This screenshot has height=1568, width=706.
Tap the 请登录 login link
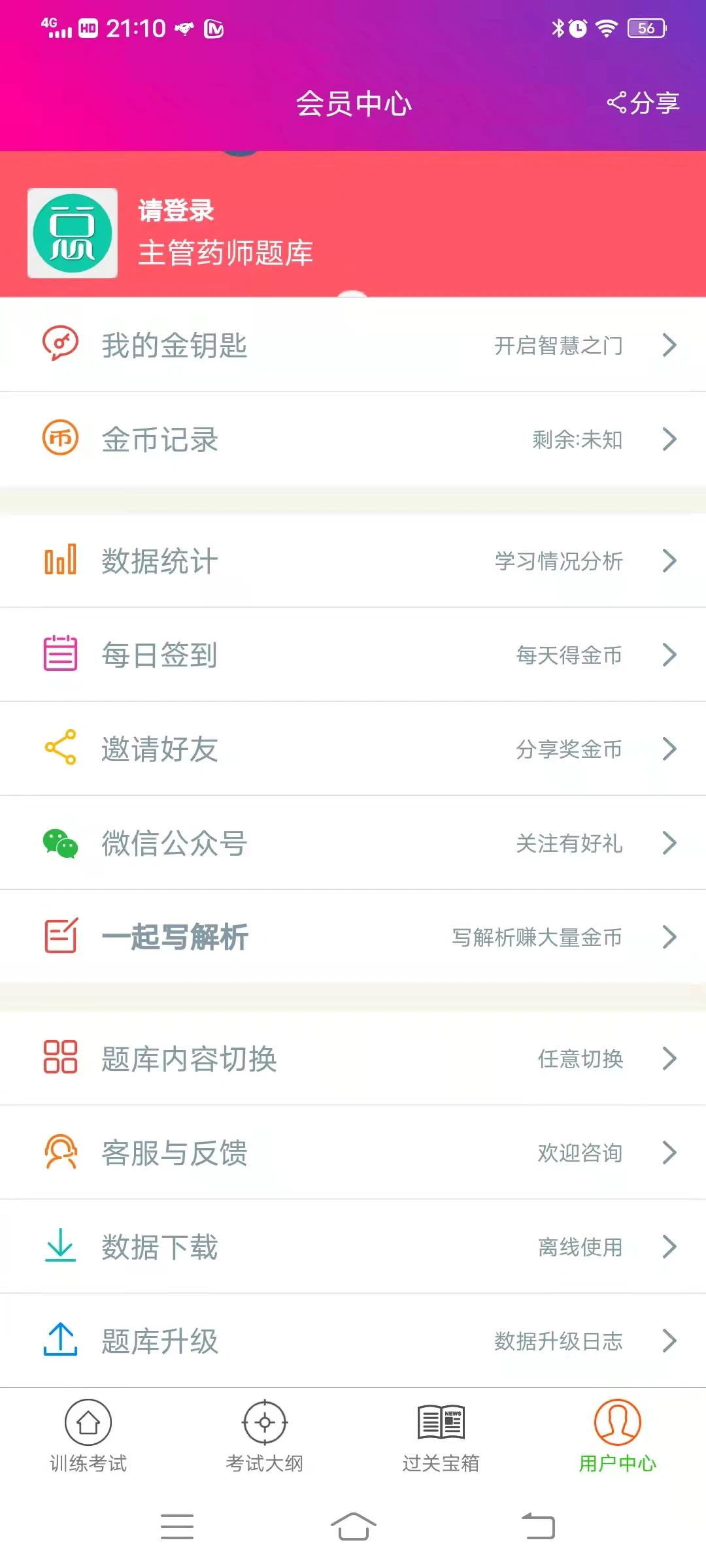tap(174, 210)
